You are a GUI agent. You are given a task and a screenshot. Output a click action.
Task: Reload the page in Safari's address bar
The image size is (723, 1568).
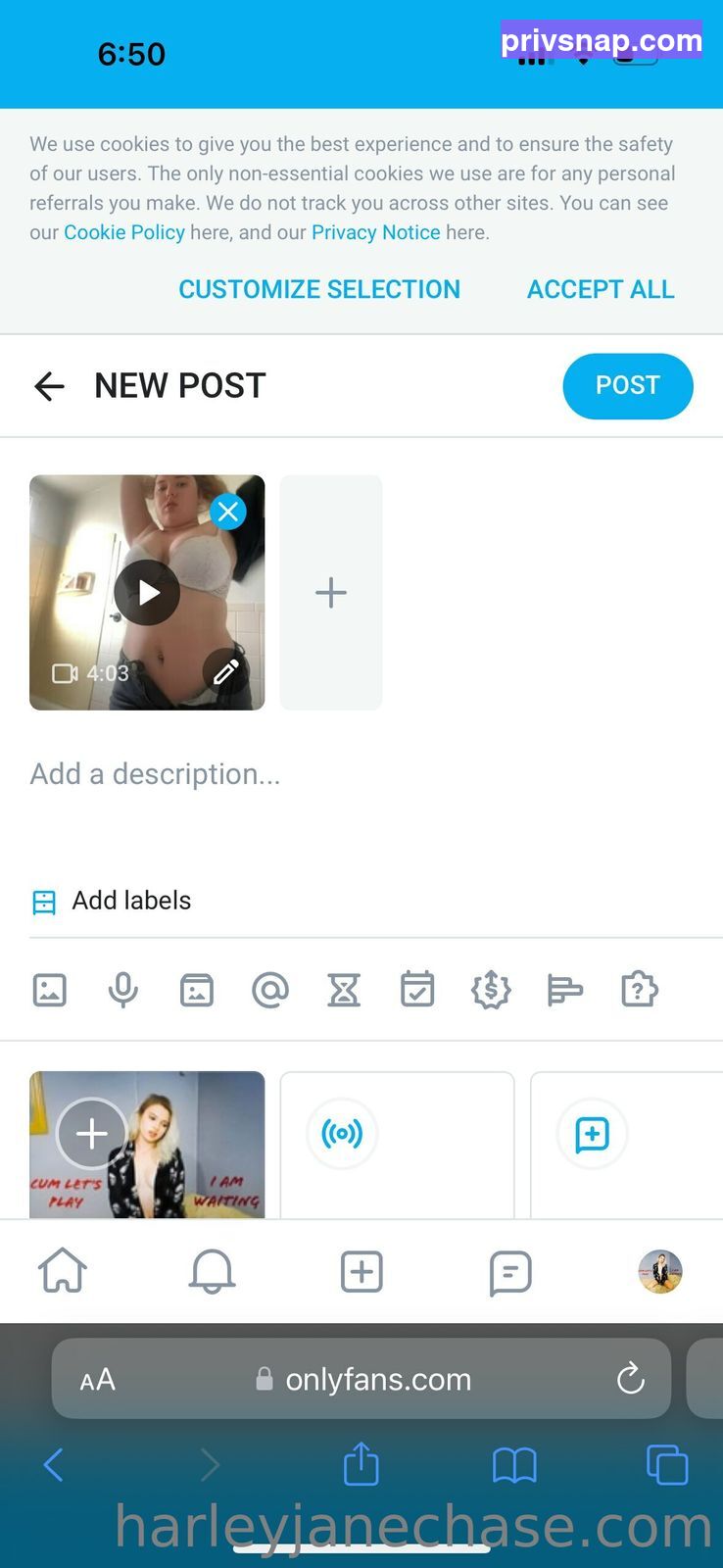tap(631, 1379)
